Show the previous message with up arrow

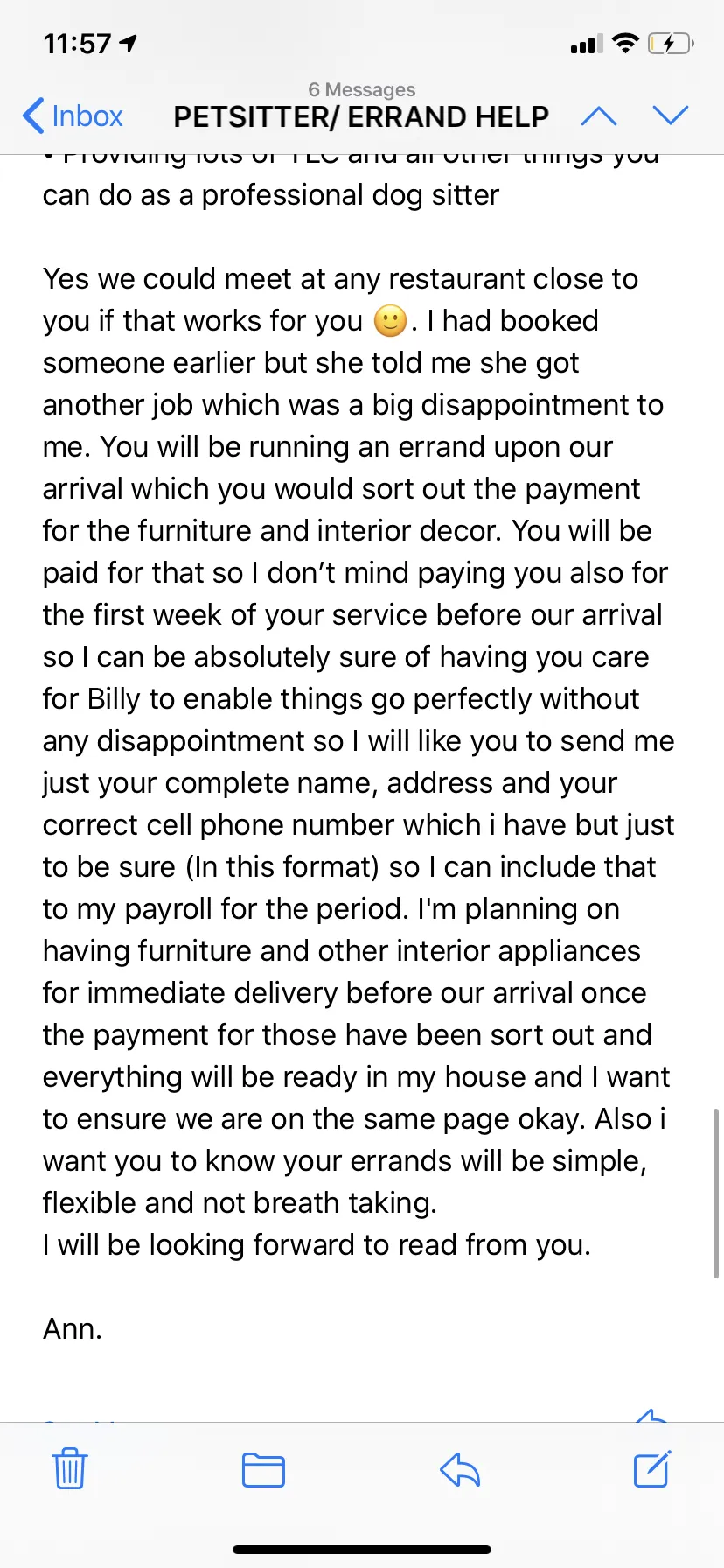pos(599,115)
